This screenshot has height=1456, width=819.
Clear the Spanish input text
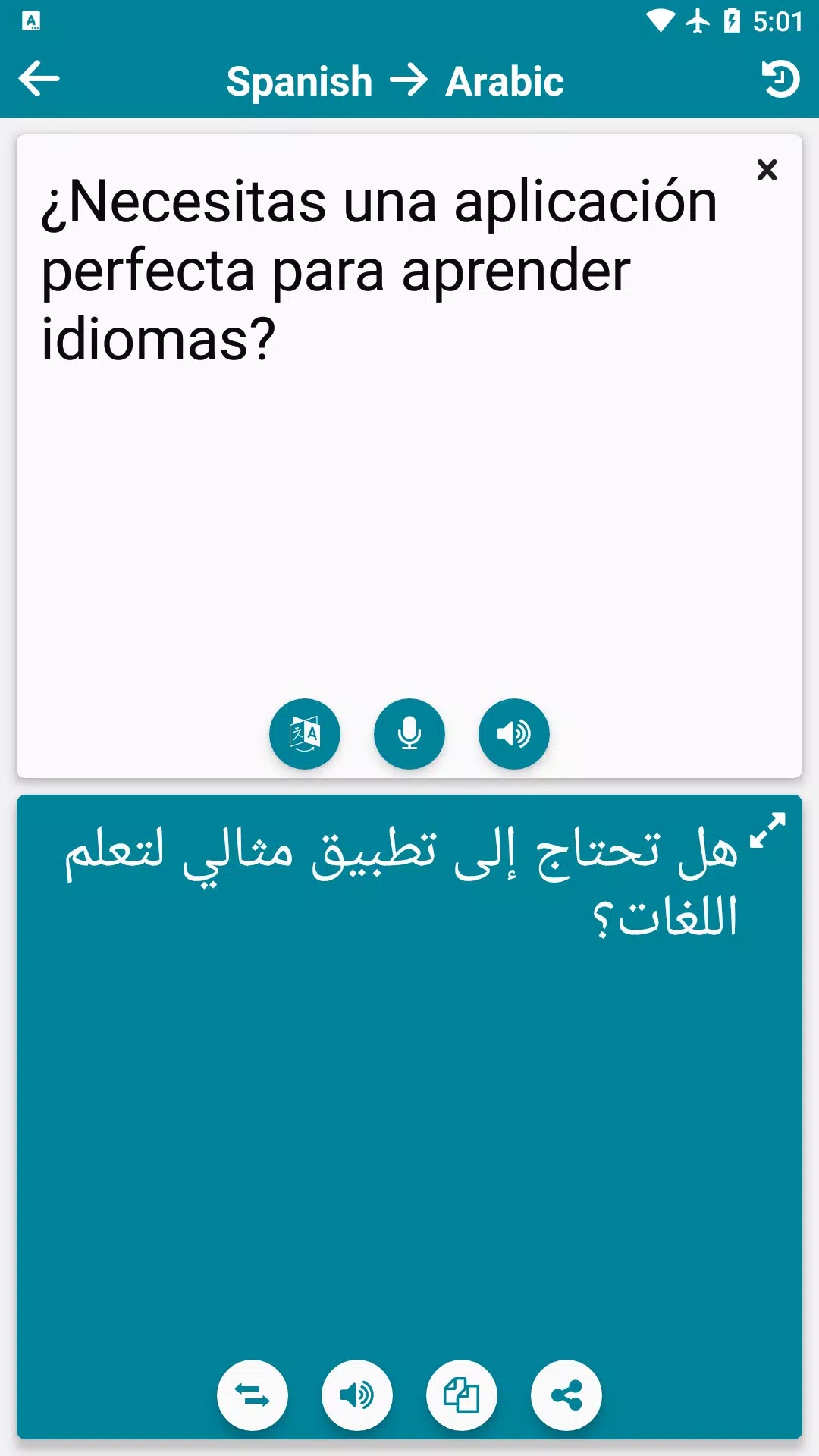point(767,170)
